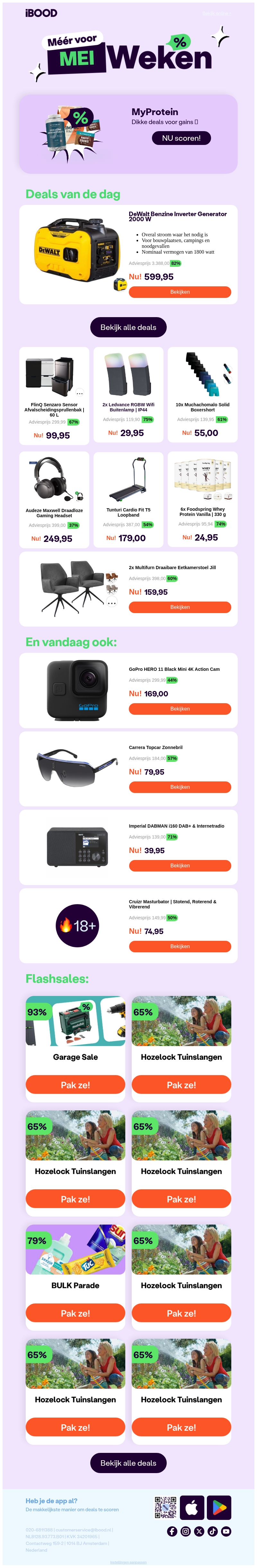View the GoPro HERO 11 Black Mini deal
The width and height of the screenshot is (257, 1568).
[x=180, y=709]
